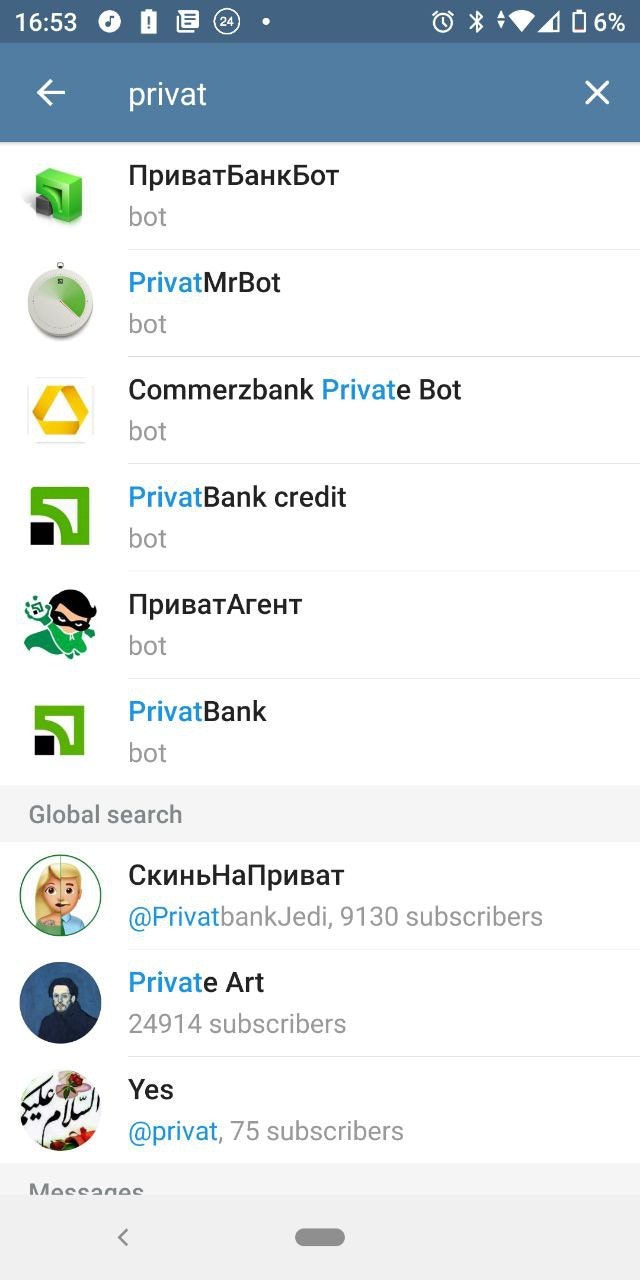Tap the home pill in navigation bar
Image resolution: width=640 pixels, height=1280 pixels.
point(320,1238)
